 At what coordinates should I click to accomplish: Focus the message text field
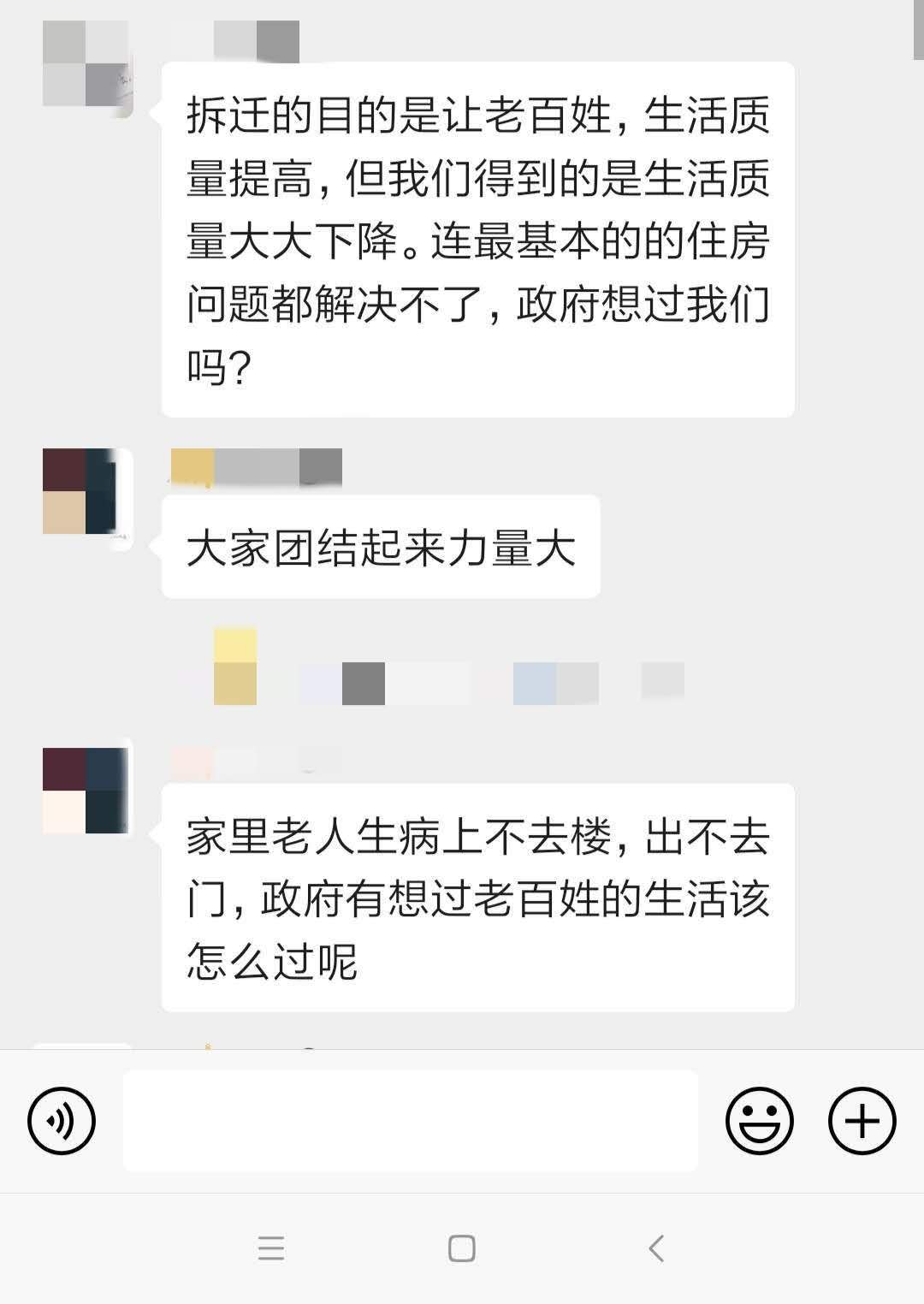pos(411,1121)
